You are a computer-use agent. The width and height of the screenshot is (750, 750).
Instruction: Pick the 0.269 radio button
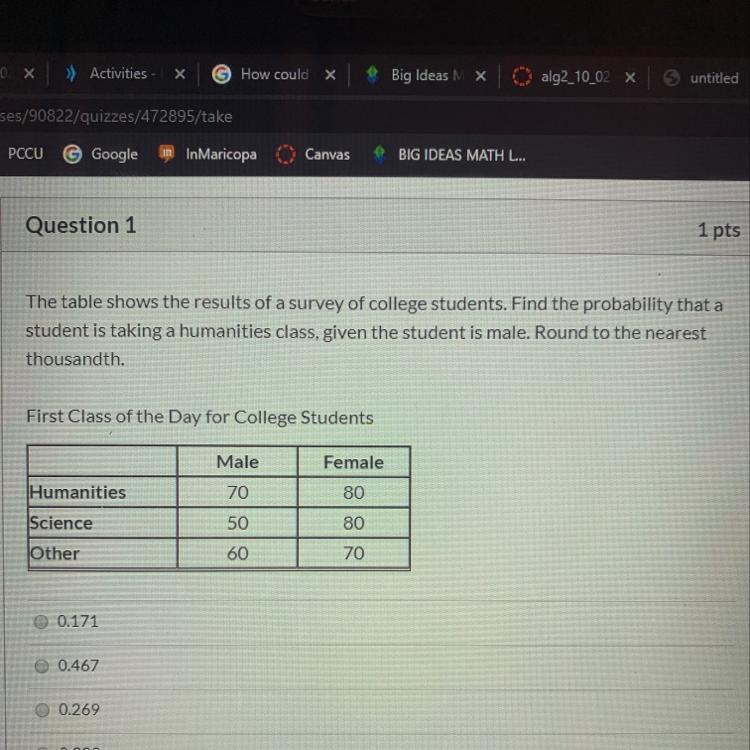click(x=42, y=709)
